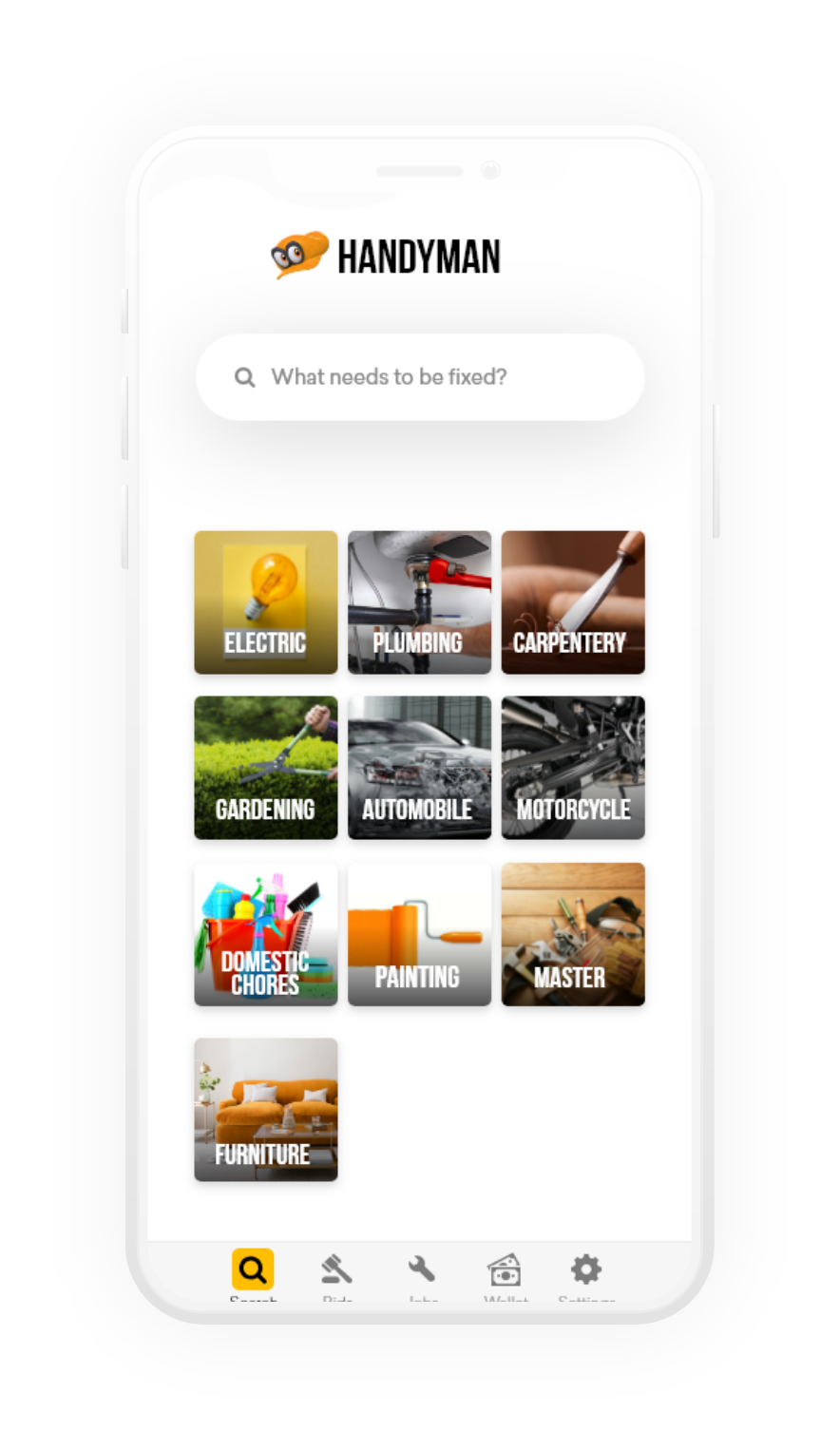Open the Master category tile
This screenshot has height=1450, width=840.
(x=573, y=934)
